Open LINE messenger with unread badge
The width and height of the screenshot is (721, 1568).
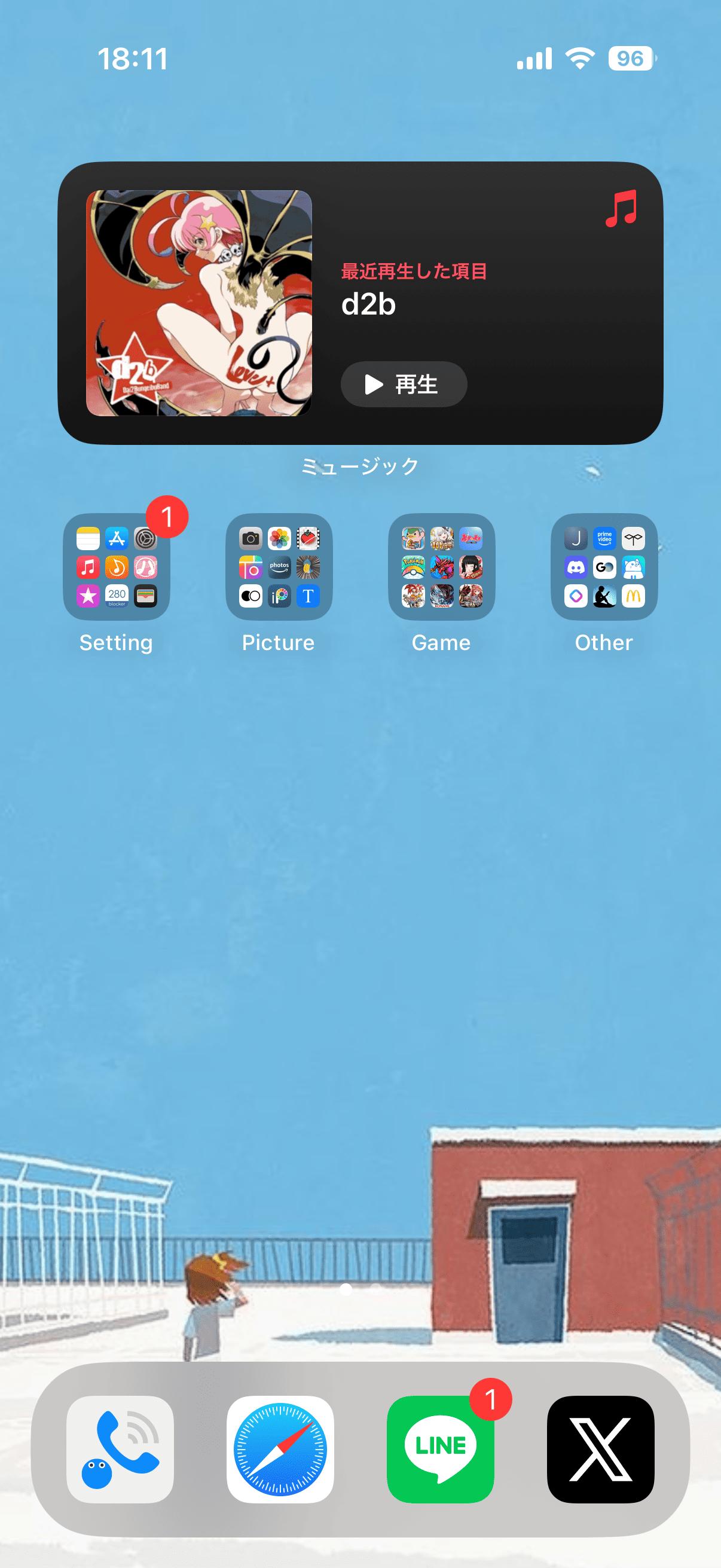tap(441, 1448)
